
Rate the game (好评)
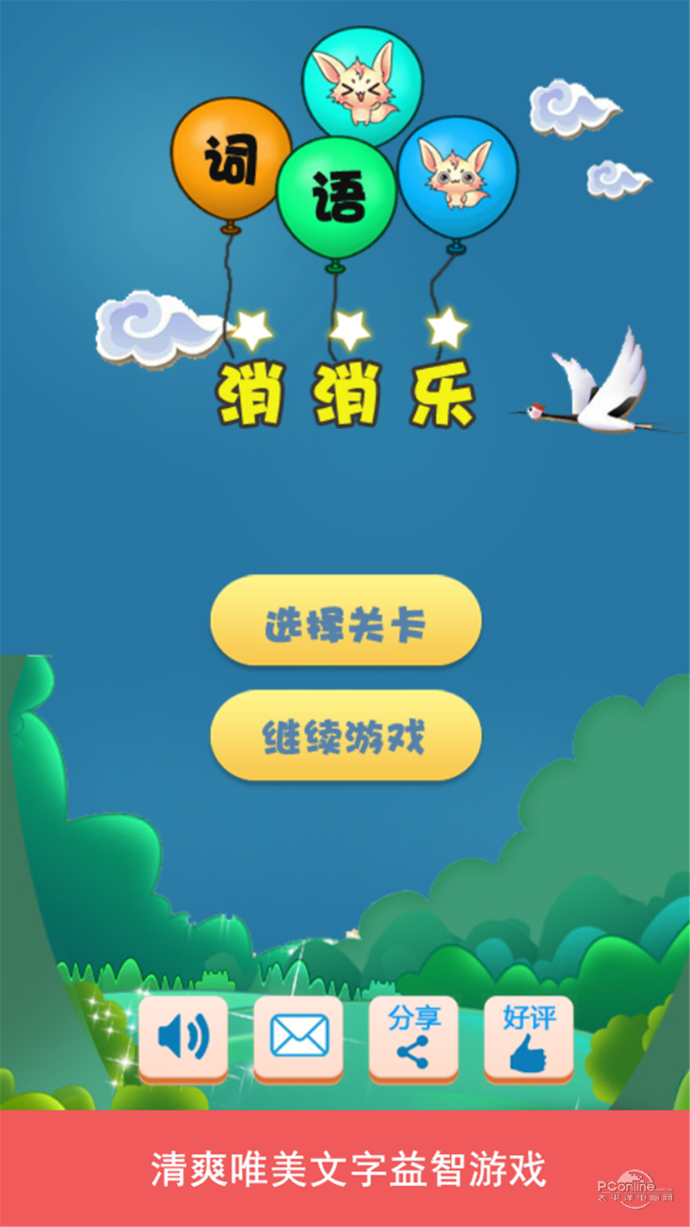tap(528, 1038)
